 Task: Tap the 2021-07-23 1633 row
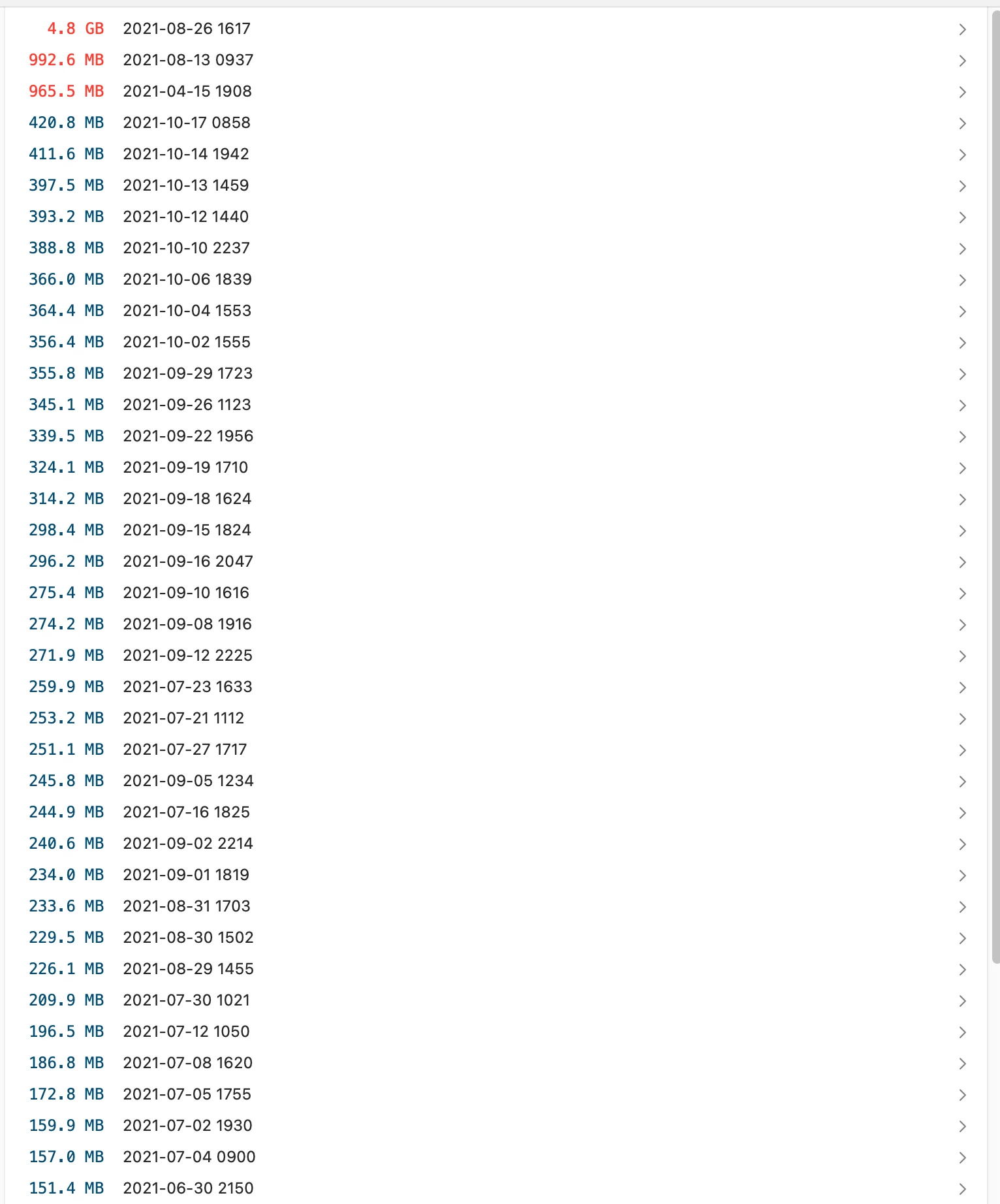tap(187, 687)
